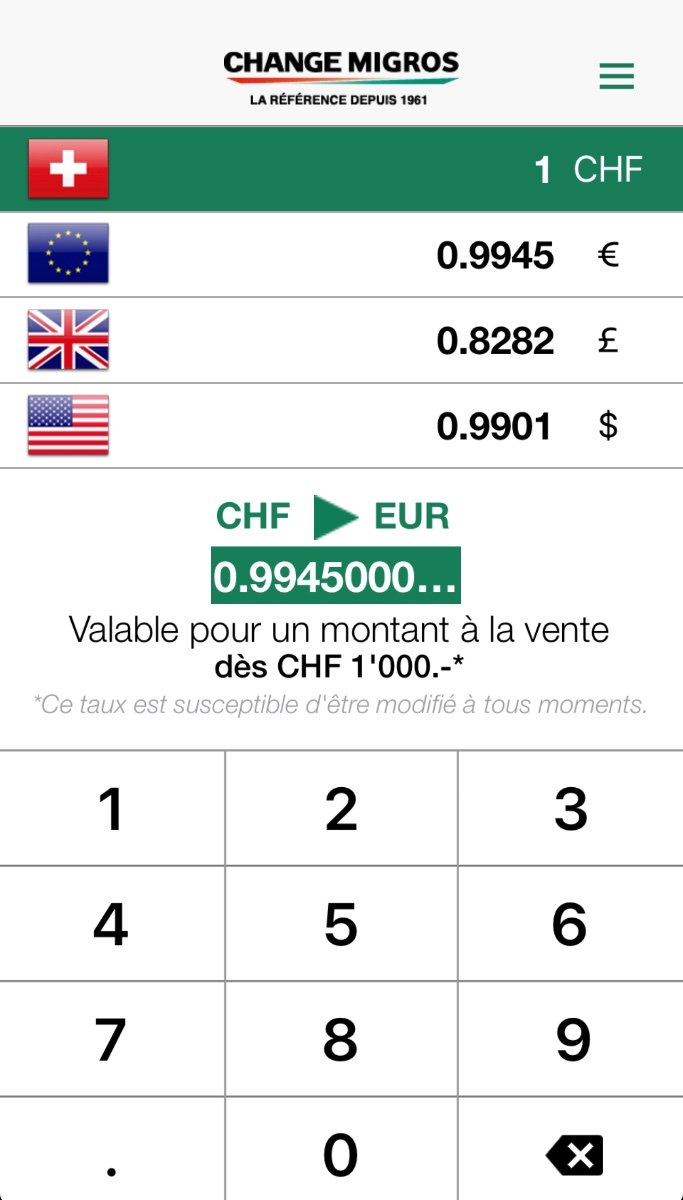Image resolution: width=683 pixels, height=1200 pixels.
Task: Tap keypad number 8
Action: [341, 1040]
